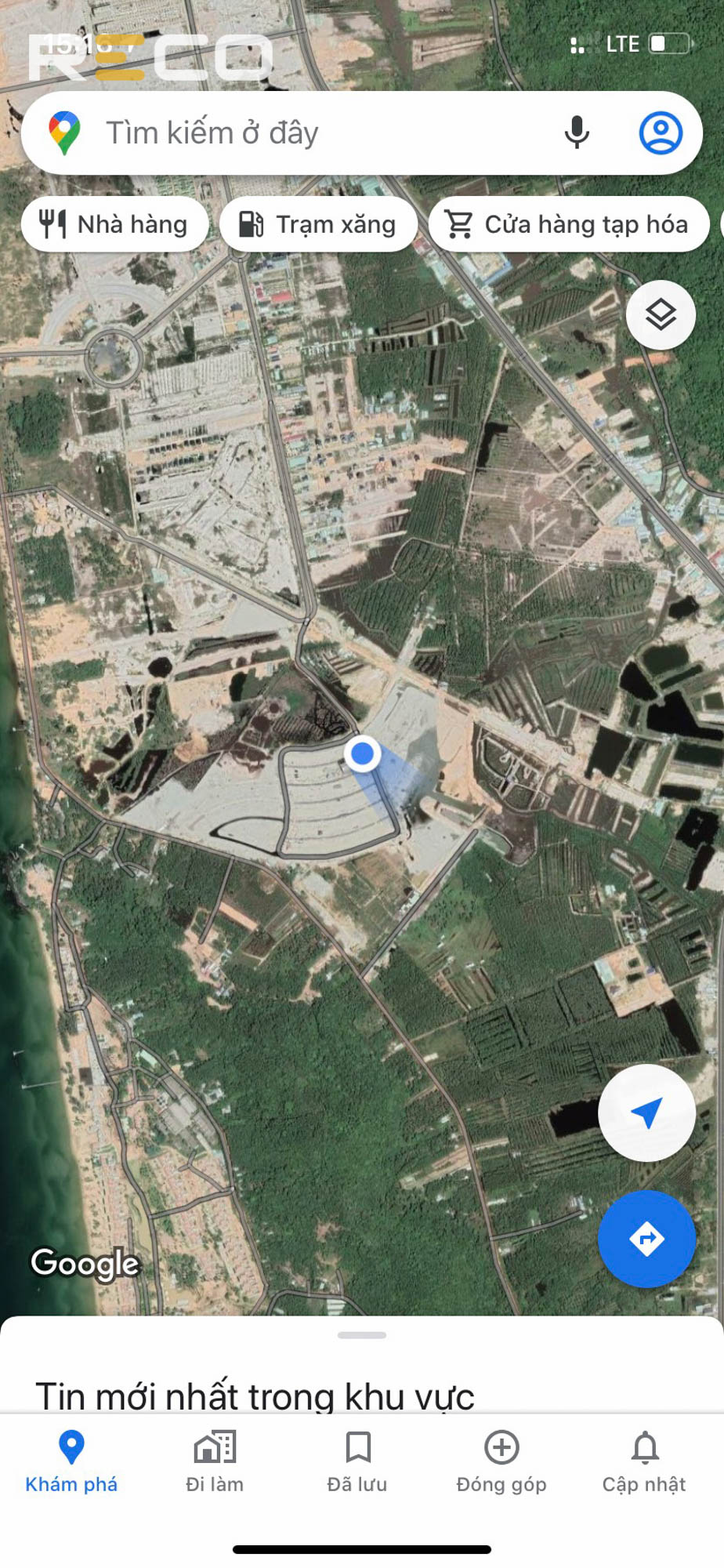Select the Nhà hàng chip

coord(114,225)
